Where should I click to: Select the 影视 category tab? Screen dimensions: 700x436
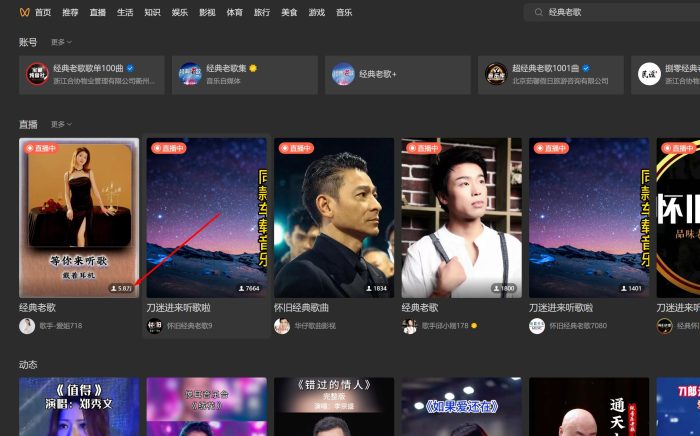point(207,13)
